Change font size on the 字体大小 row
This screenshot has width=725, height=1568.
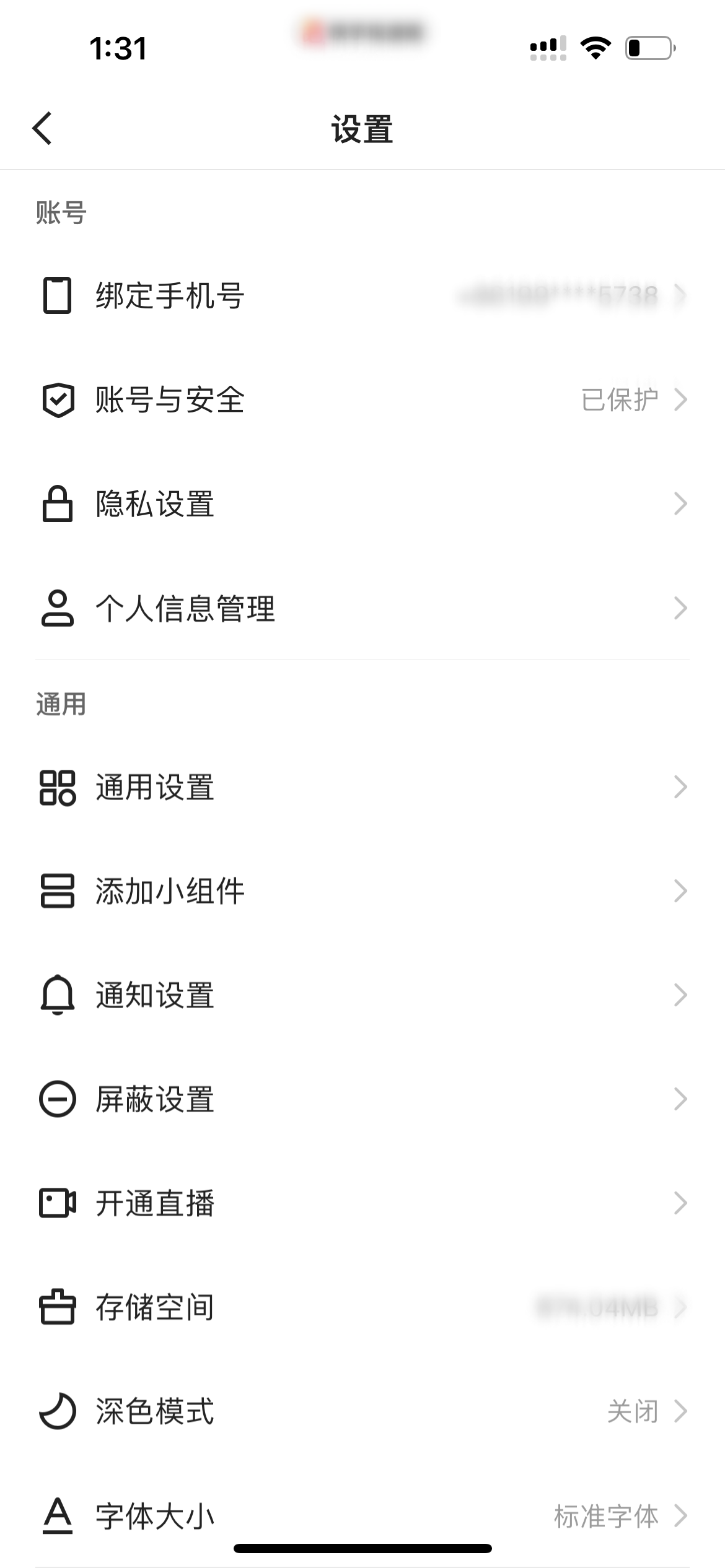(x=362, y=1517)
